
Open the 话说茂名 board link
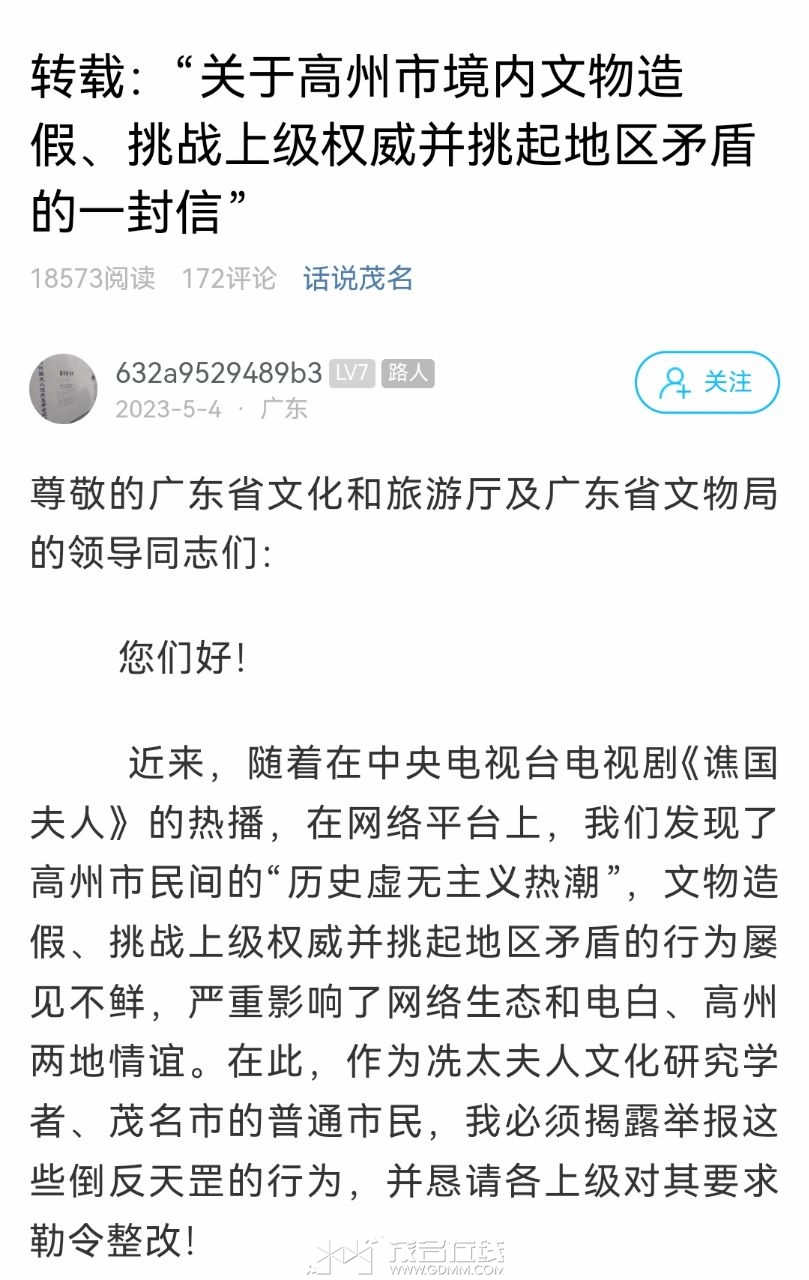point(358,278)
